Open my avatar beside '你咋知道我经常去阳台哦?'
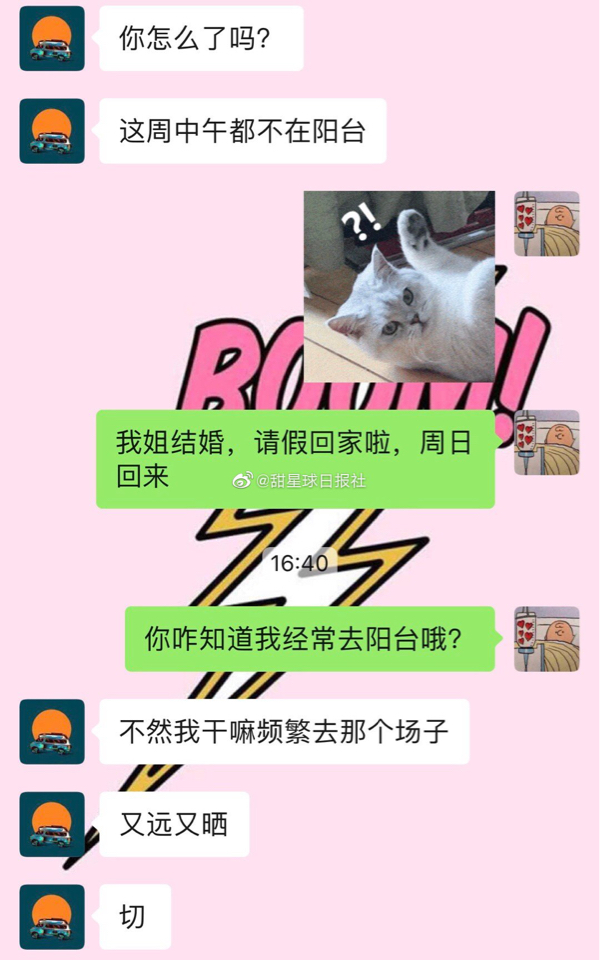The height and width of the screenshot is (960, 600). pos(547,638)
